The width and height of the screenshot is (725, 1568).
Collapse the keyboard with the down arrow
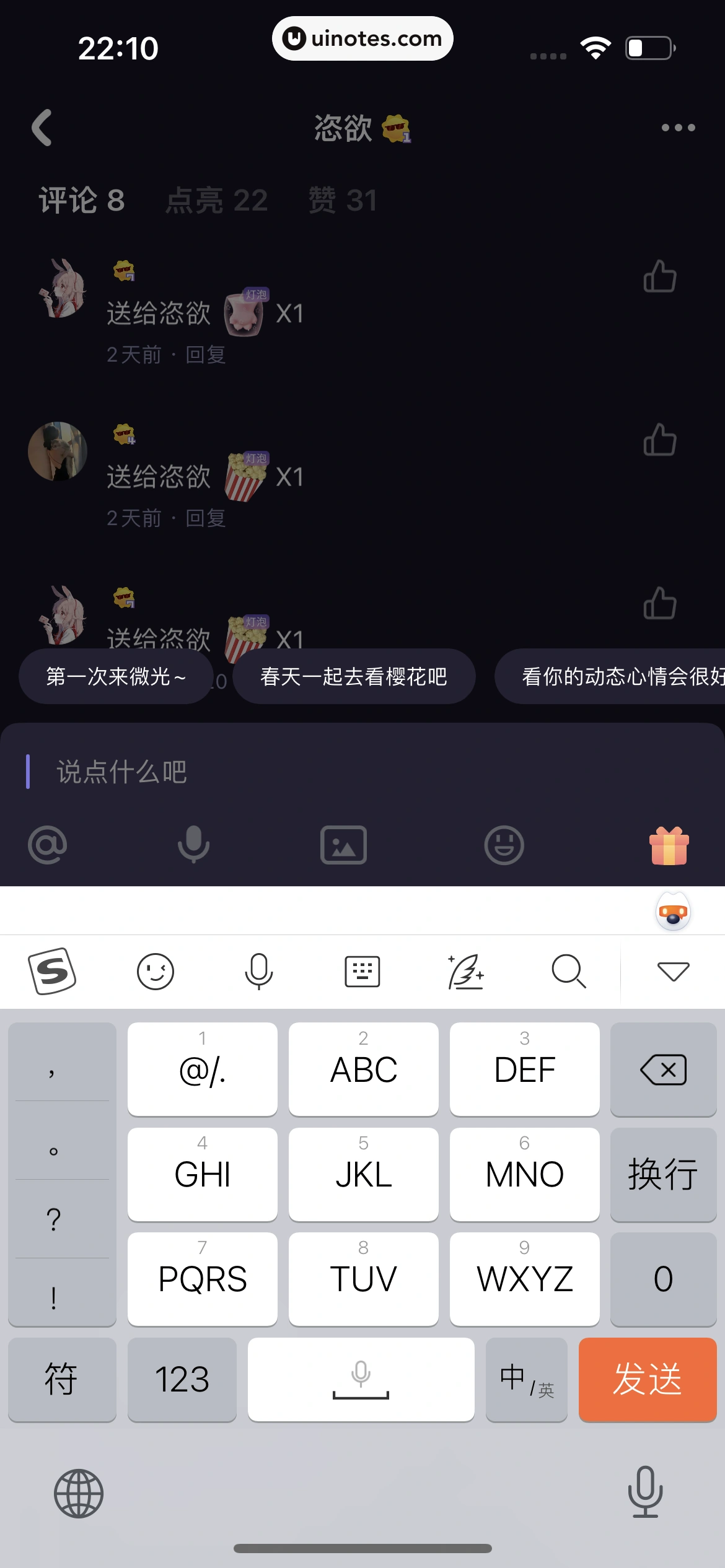[x=673, y=971]
